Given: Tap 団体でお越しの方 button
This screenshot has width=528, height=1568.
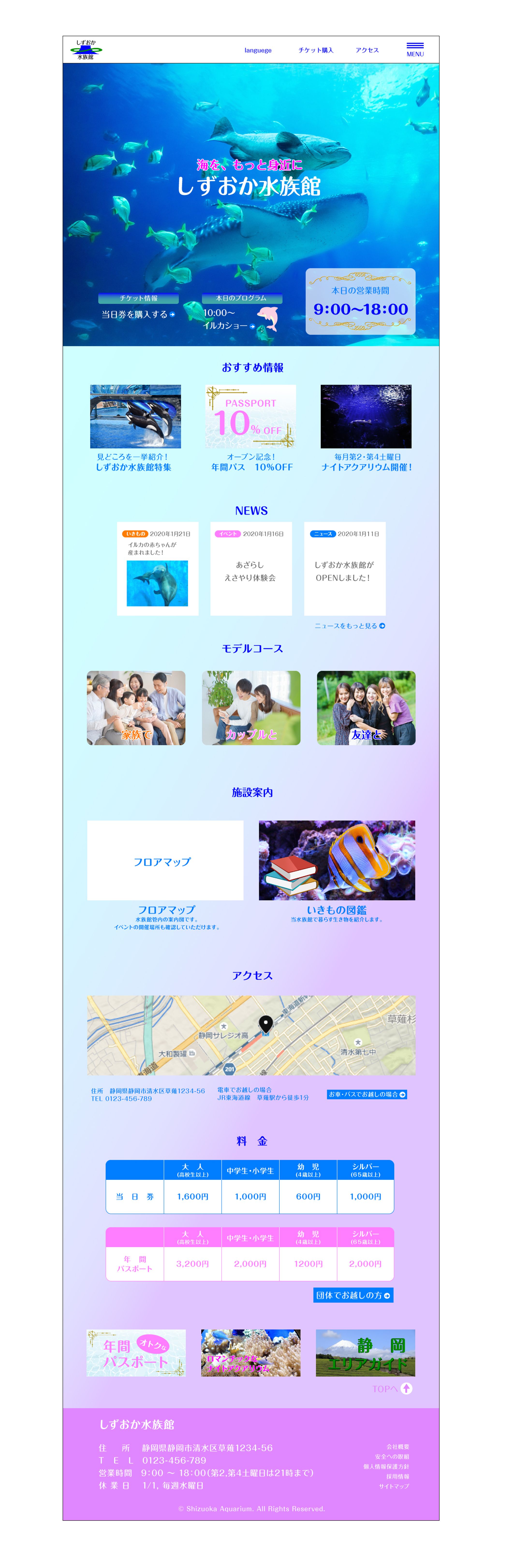Looking at the screenshot, I should 353,1295.
